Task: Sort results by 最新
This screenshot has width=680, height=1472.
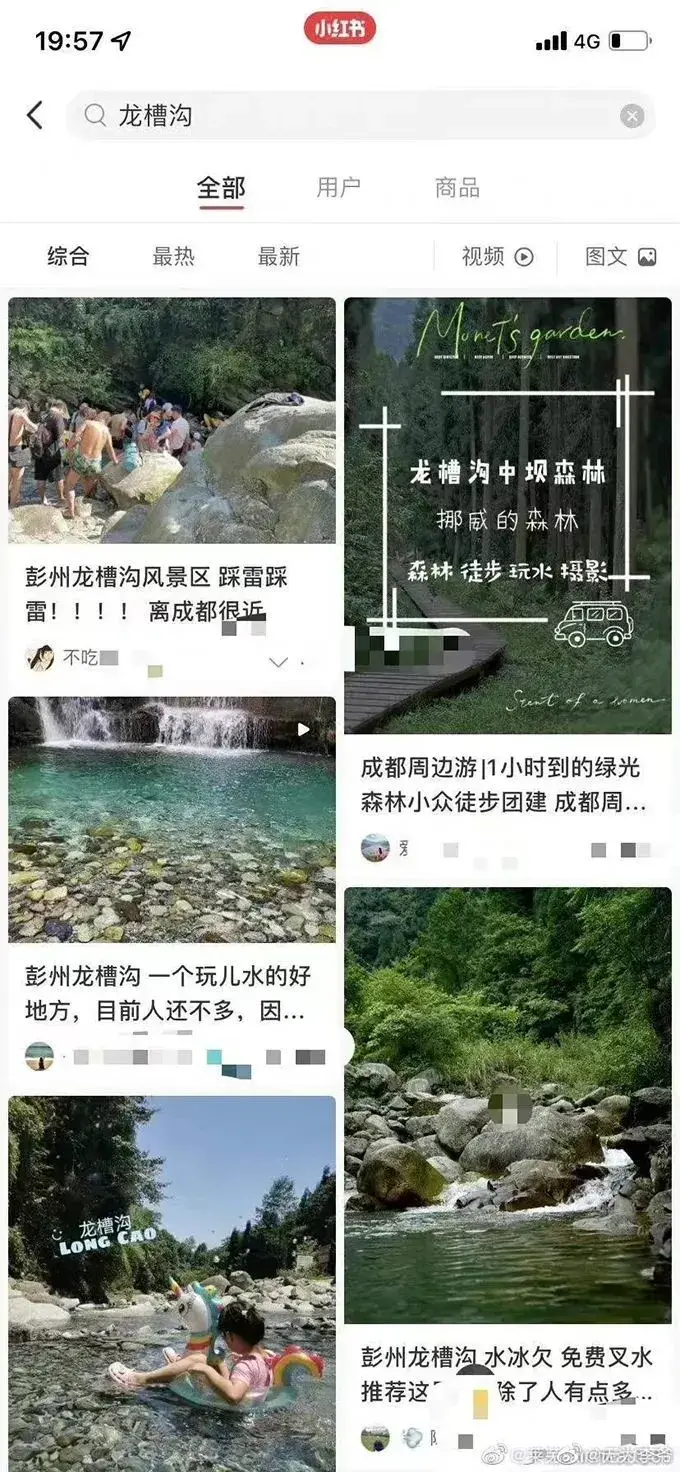Action: [279, 257]
